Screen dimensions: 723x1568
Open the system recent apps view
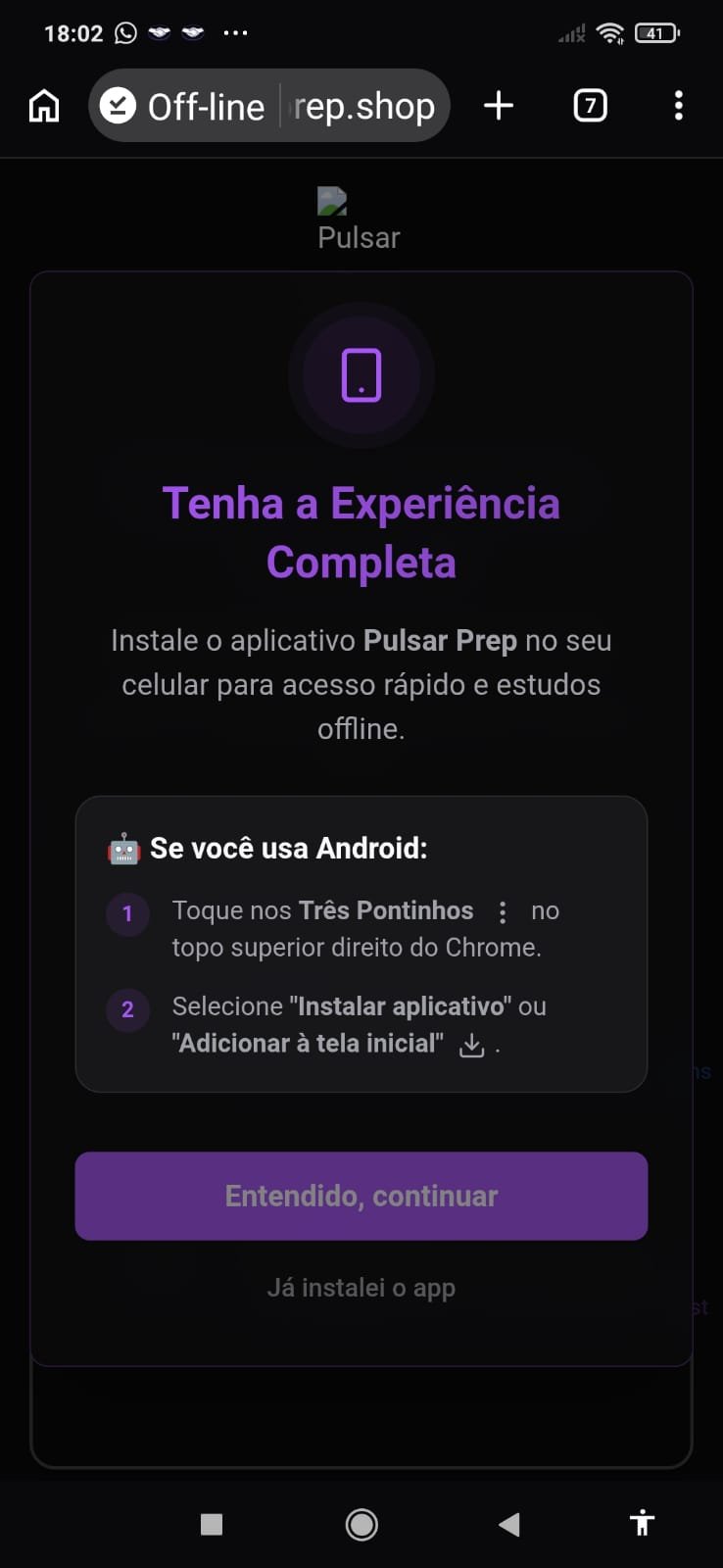pos(212,1524)
